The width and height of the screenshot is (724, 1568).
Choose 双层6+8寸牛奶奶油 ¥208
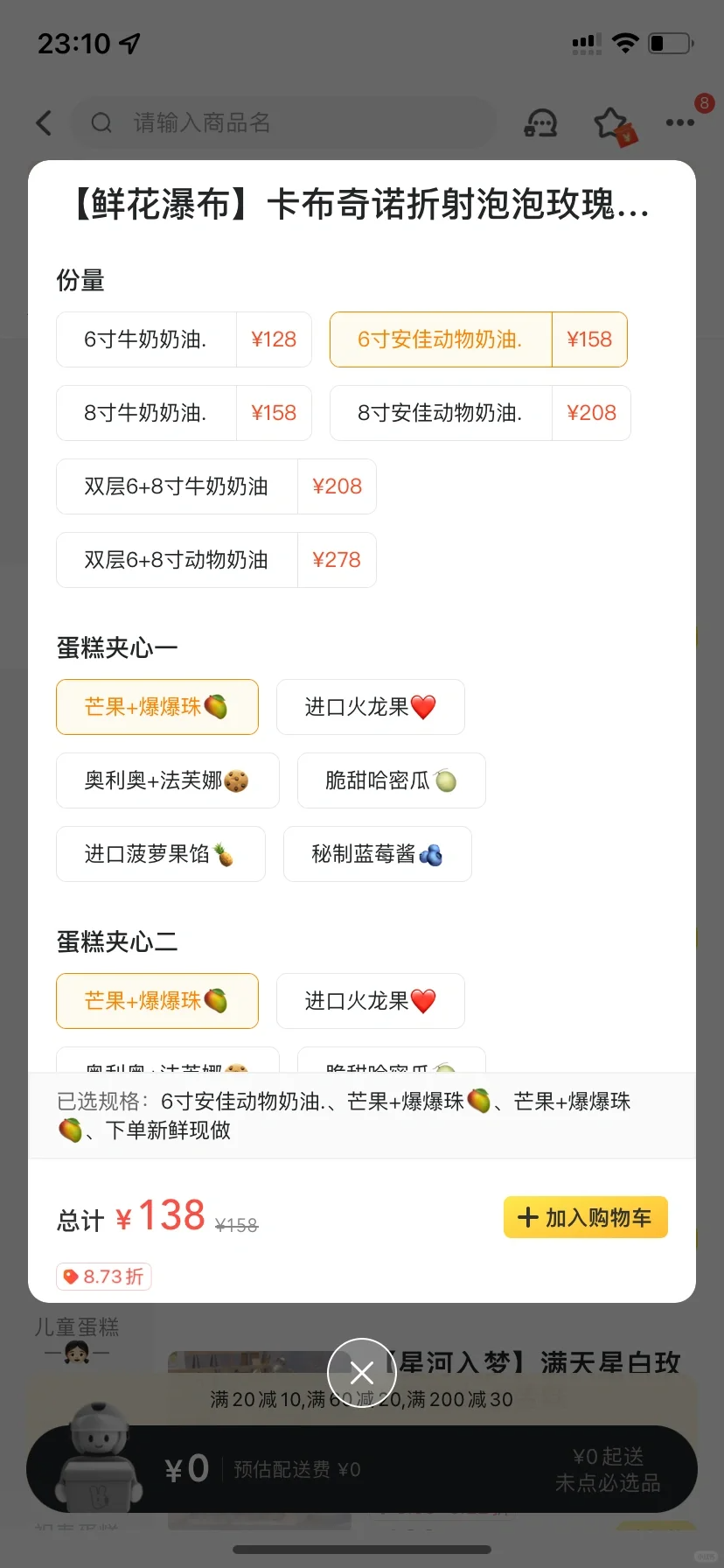coord(216,486)
